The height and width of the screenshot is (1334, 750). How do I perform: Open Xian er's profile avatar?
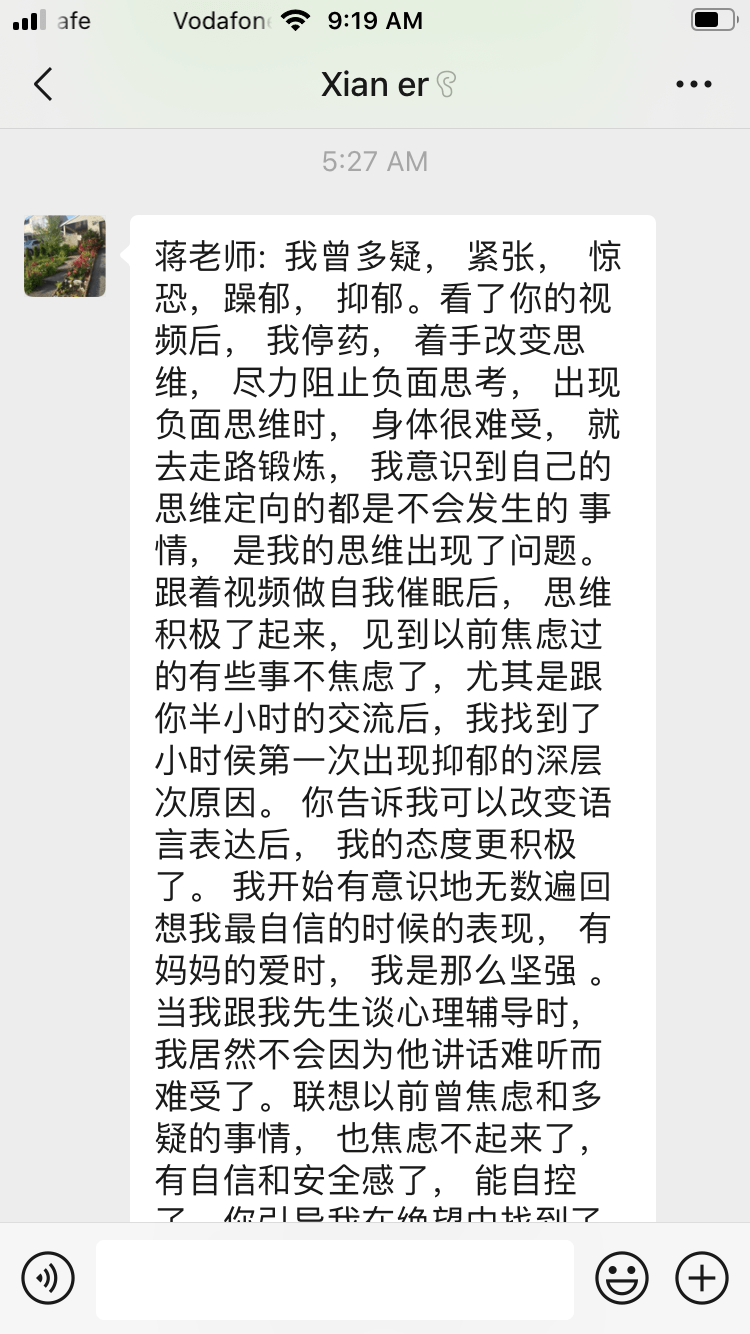65,256
